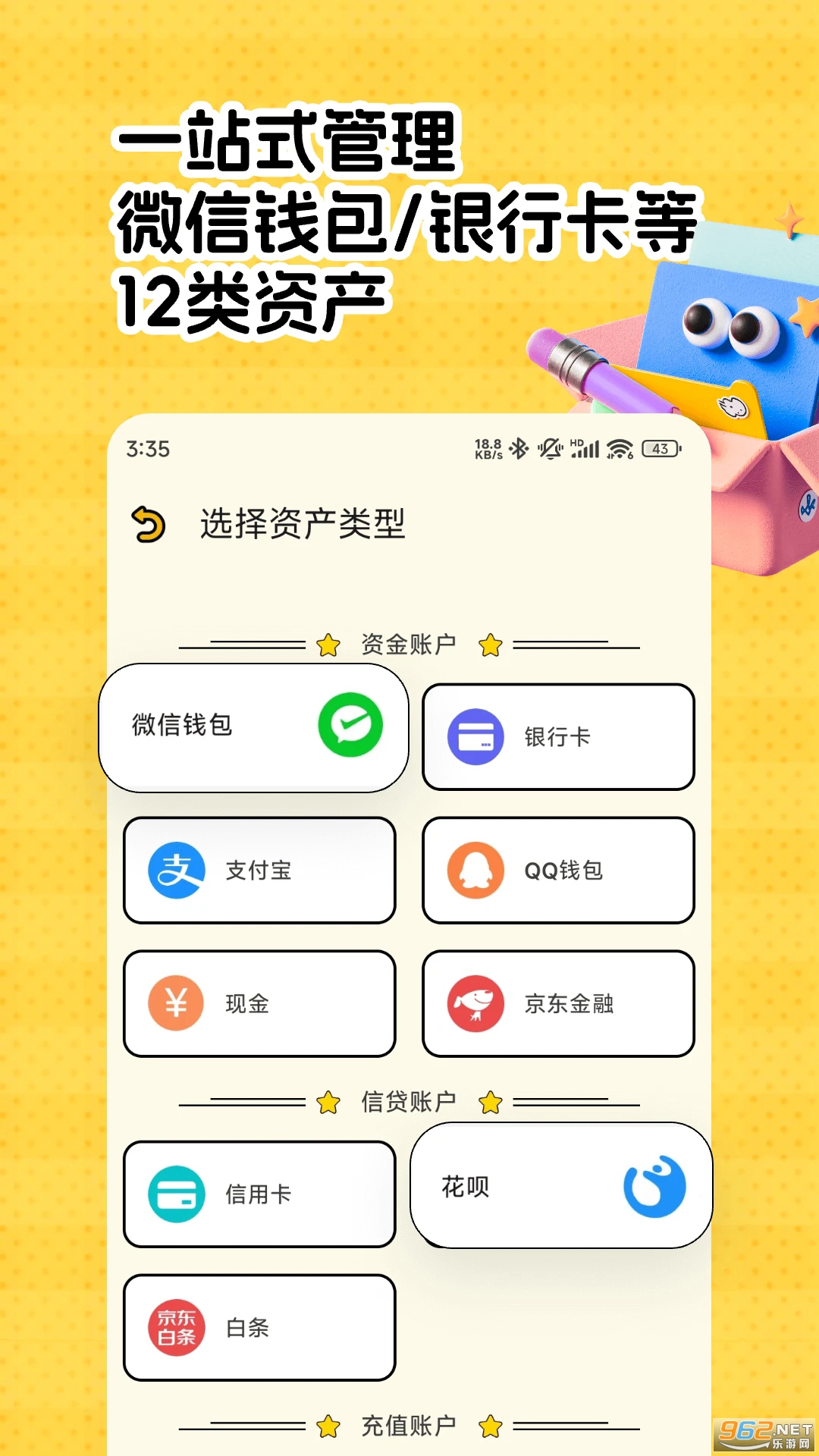Tap the battery level indicator showing 43
This screenshot has height=1456, width=819.
(659, 449)
